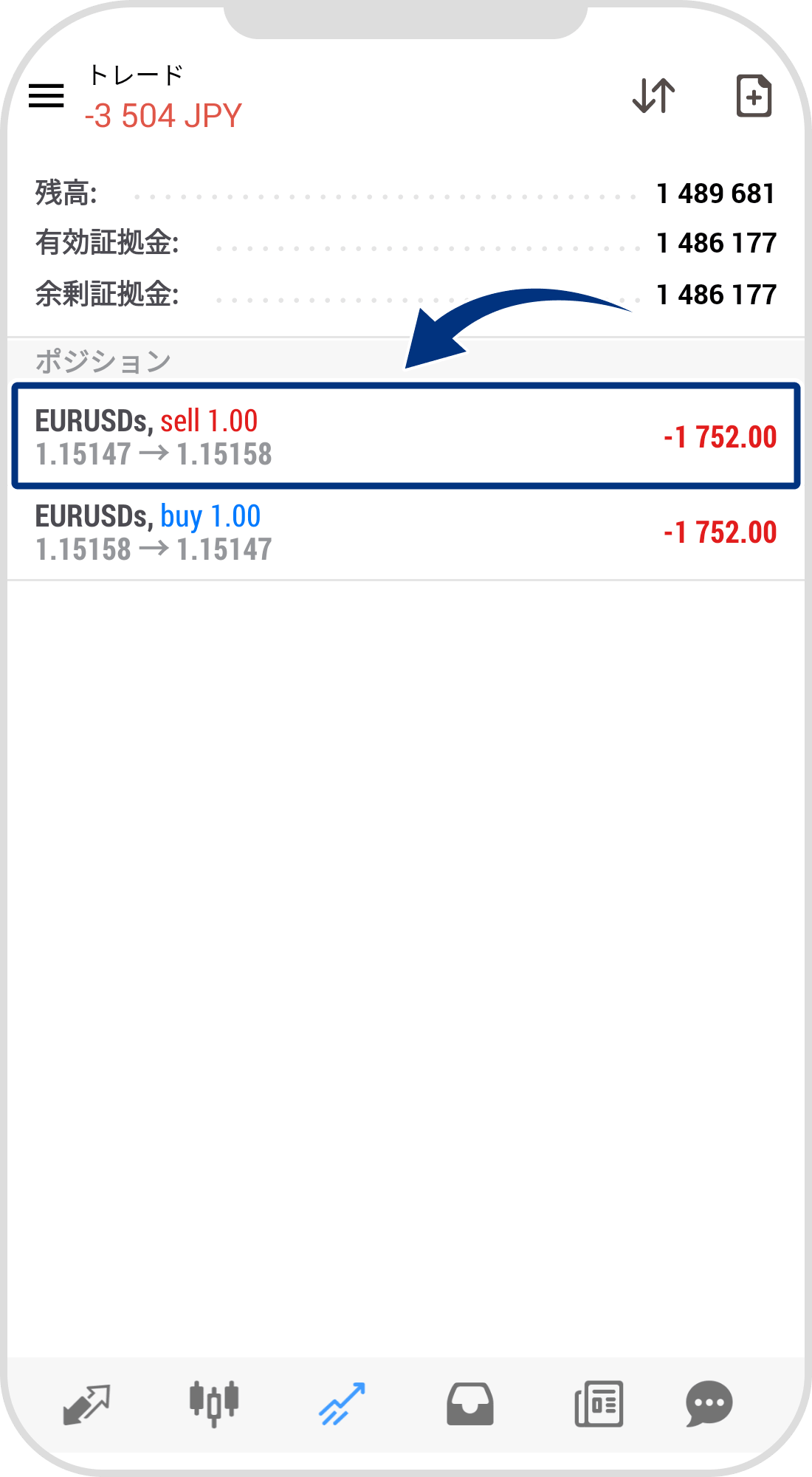
Task: Select the trade tab
Action: 342,1403
